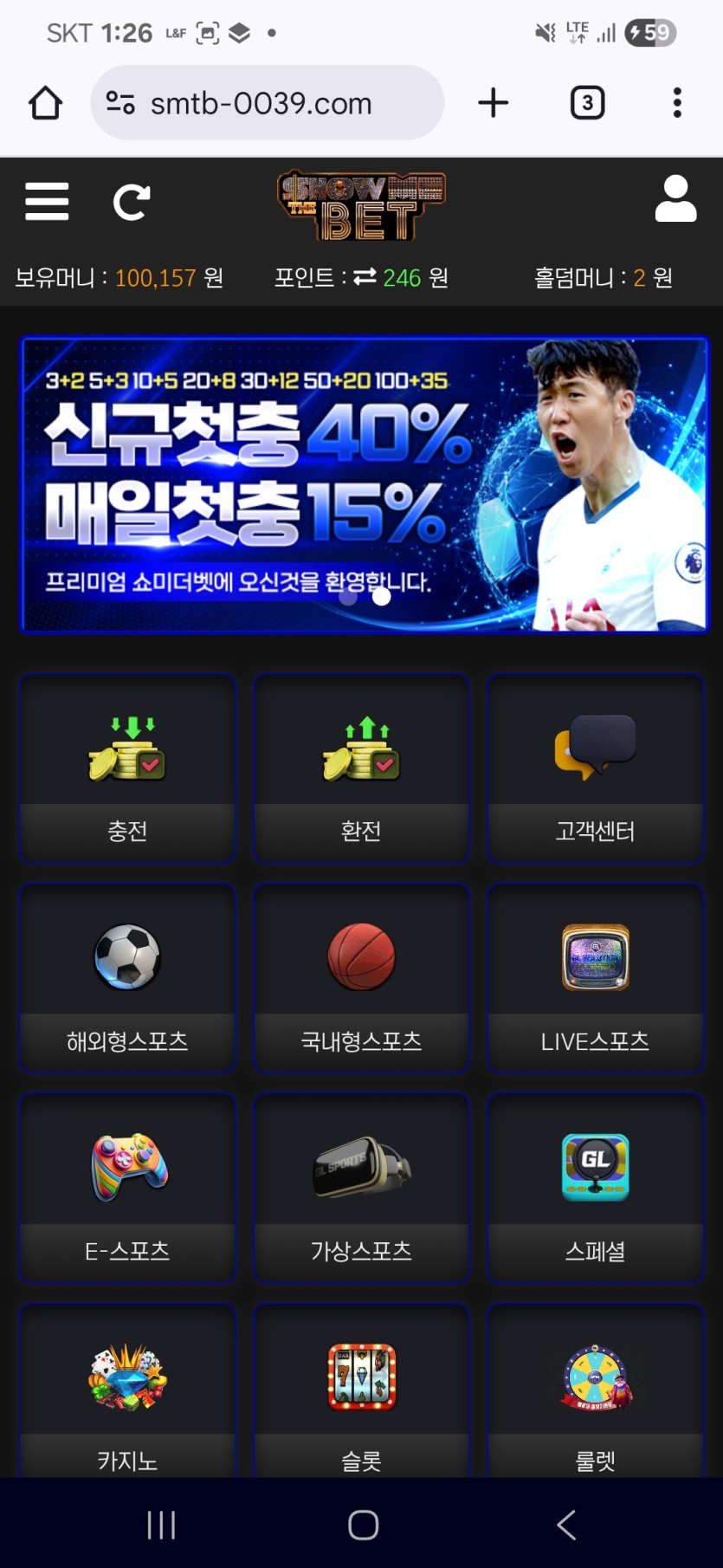Screen dimensions: 723x1568
Task: Open the hamburger menu
Action: point(47,201)
